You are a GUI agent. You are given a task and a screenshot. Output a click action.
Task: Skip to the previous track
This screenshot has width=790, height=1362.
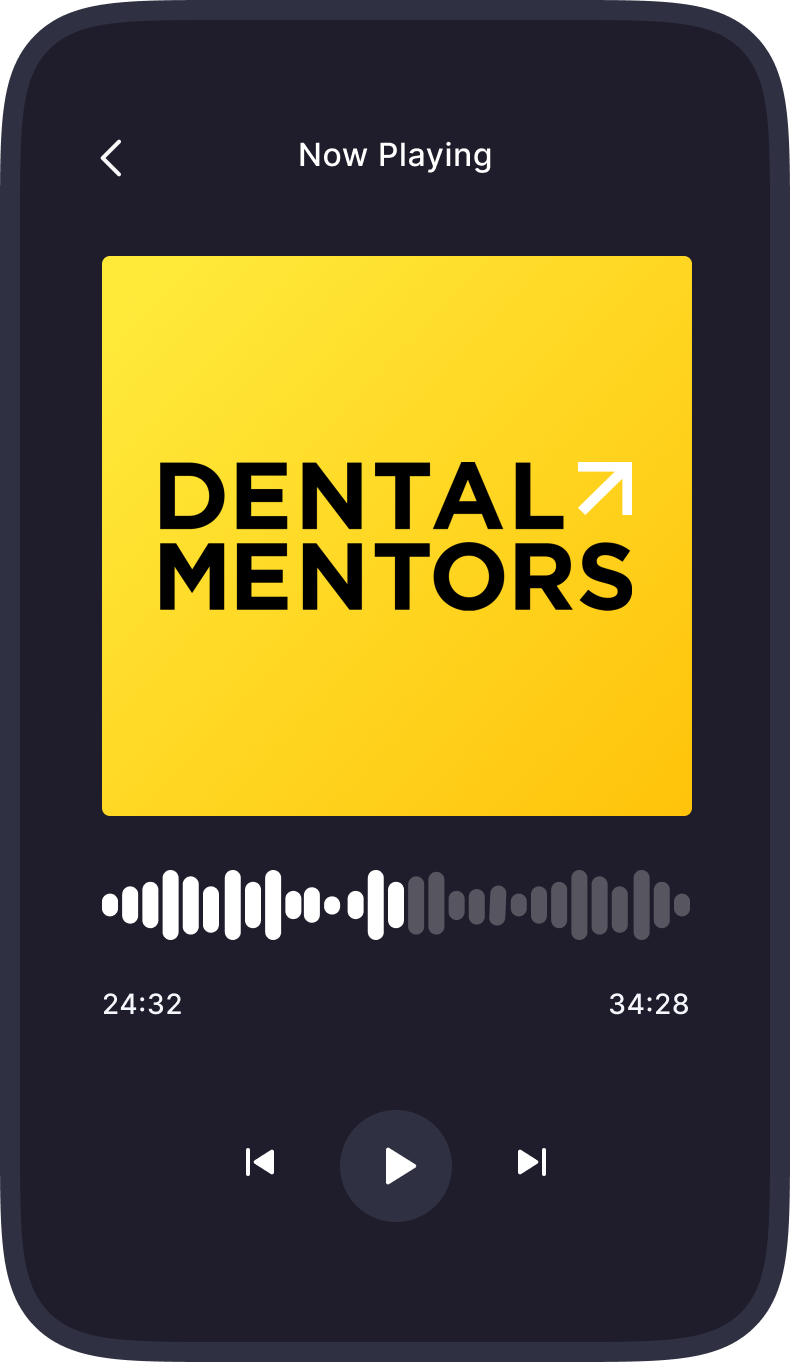coord(260,1162)
